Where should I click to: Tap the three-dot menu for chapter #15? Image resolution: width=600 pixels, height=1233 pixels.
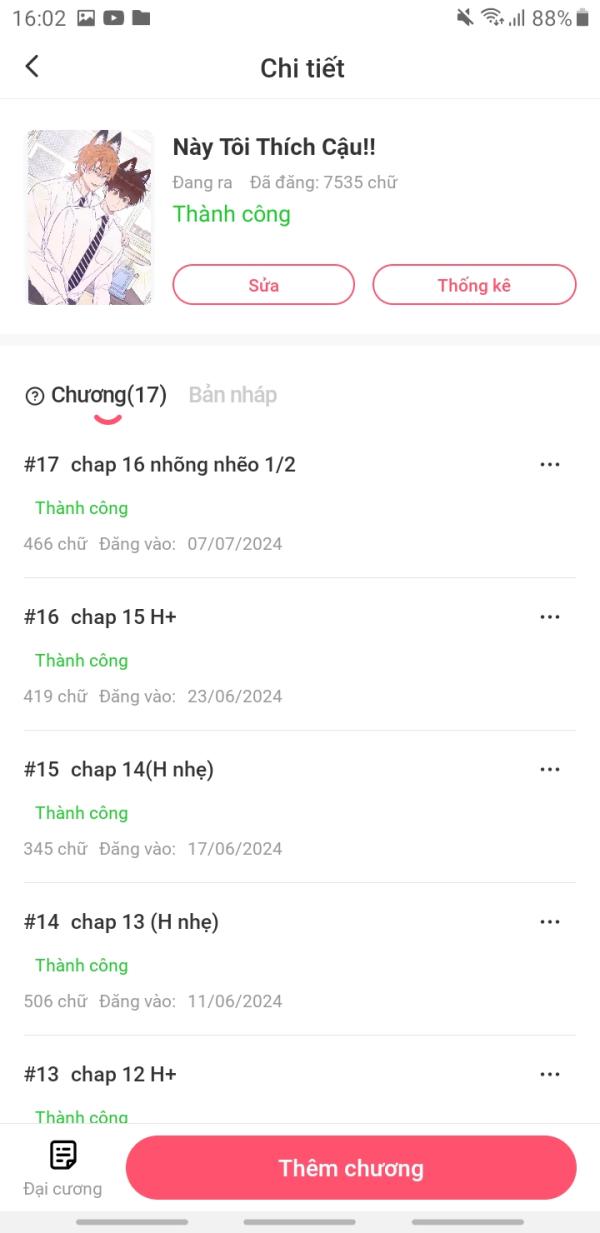click(x=549, y=769)
